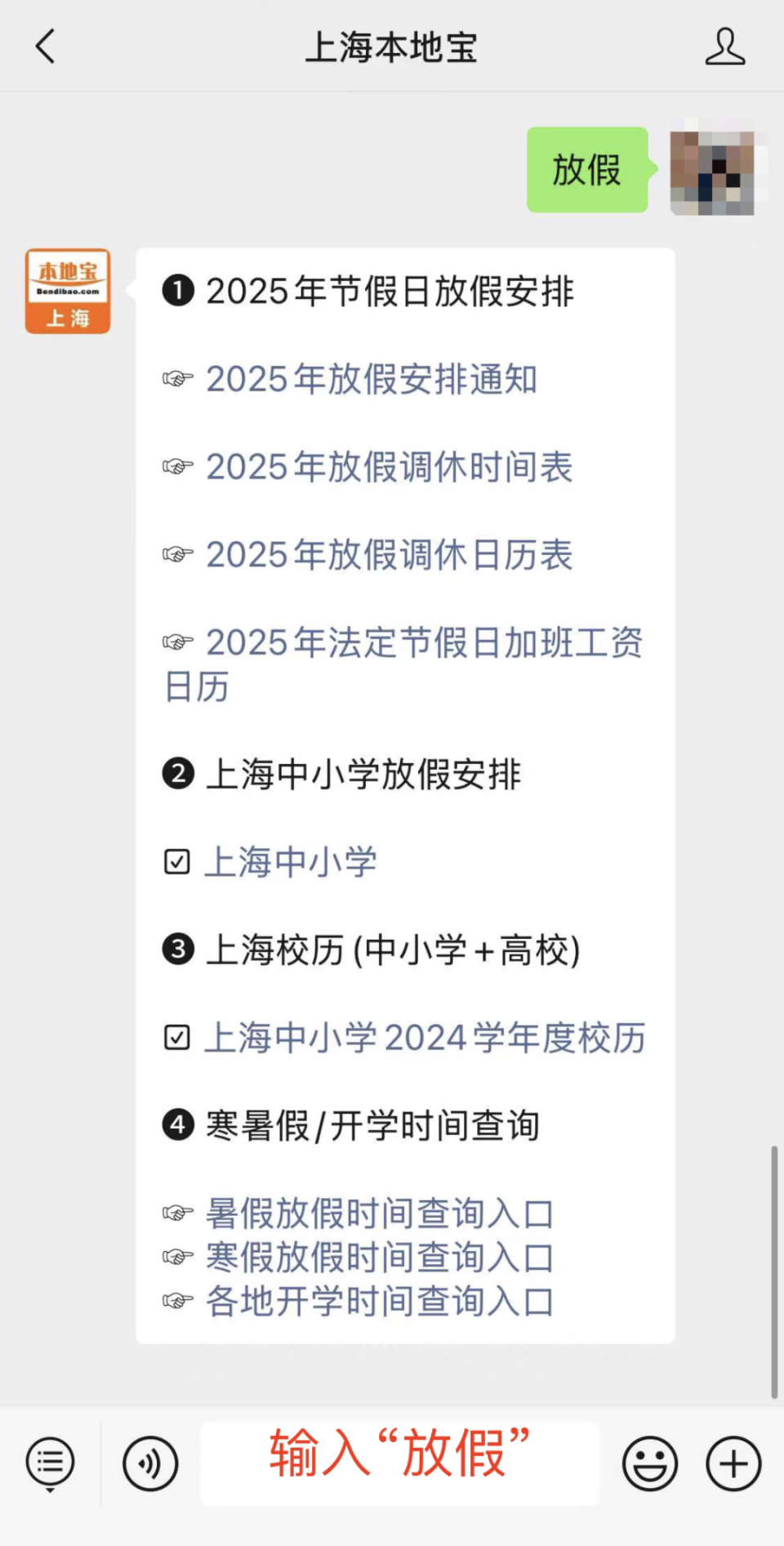Open the 2025年放假安排通知 link

pos(370,378)
